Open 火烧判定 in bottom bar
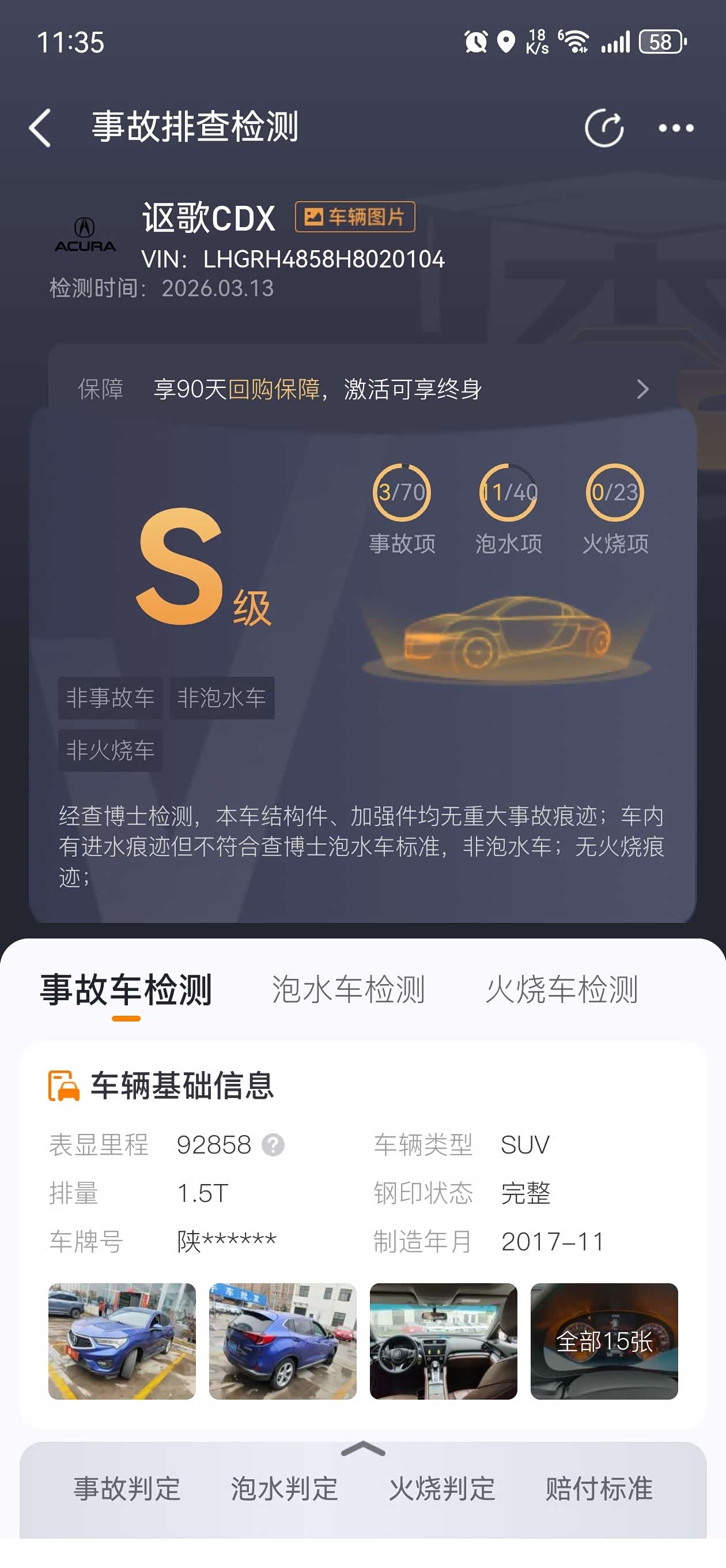 [442, 1489]
